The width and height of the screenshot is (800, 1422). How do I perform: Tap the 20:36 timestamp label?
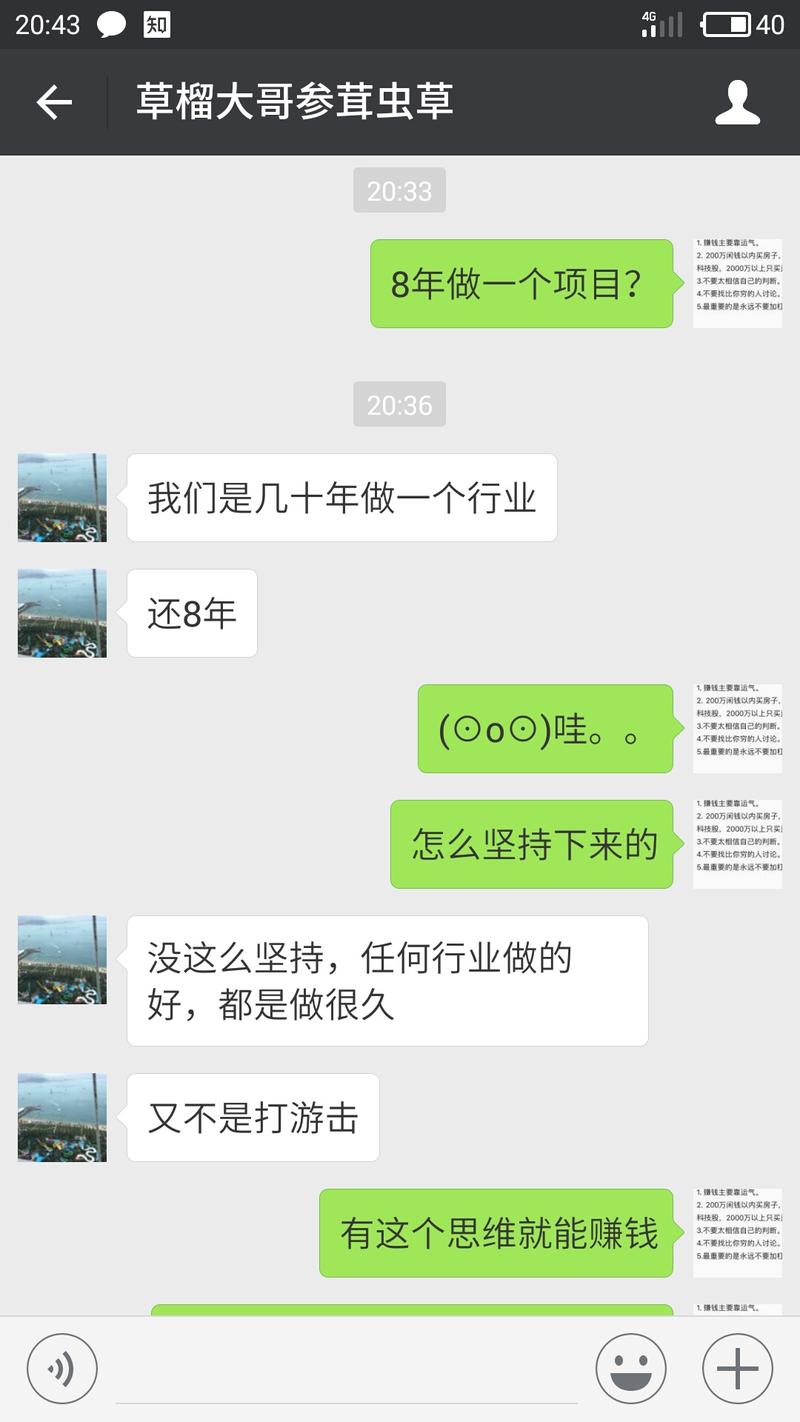coord(400,404)
